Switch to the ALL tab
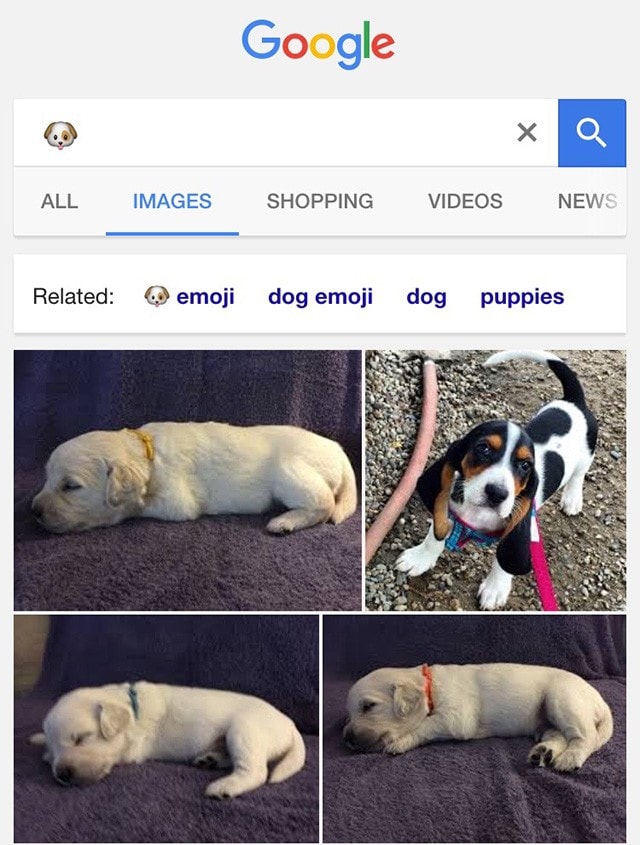This screenshot has height=845, width=640. click(x=59, y=201)
